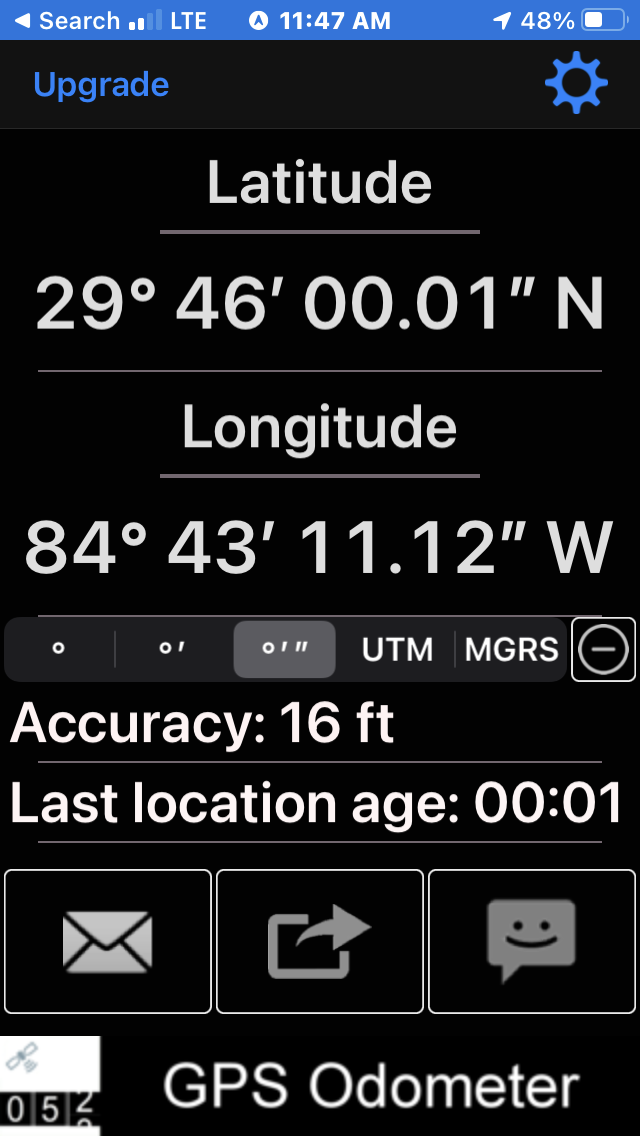640x1136 pixels.
Task: Switch coordinates to MGRS format
Action: coord(511,649)
